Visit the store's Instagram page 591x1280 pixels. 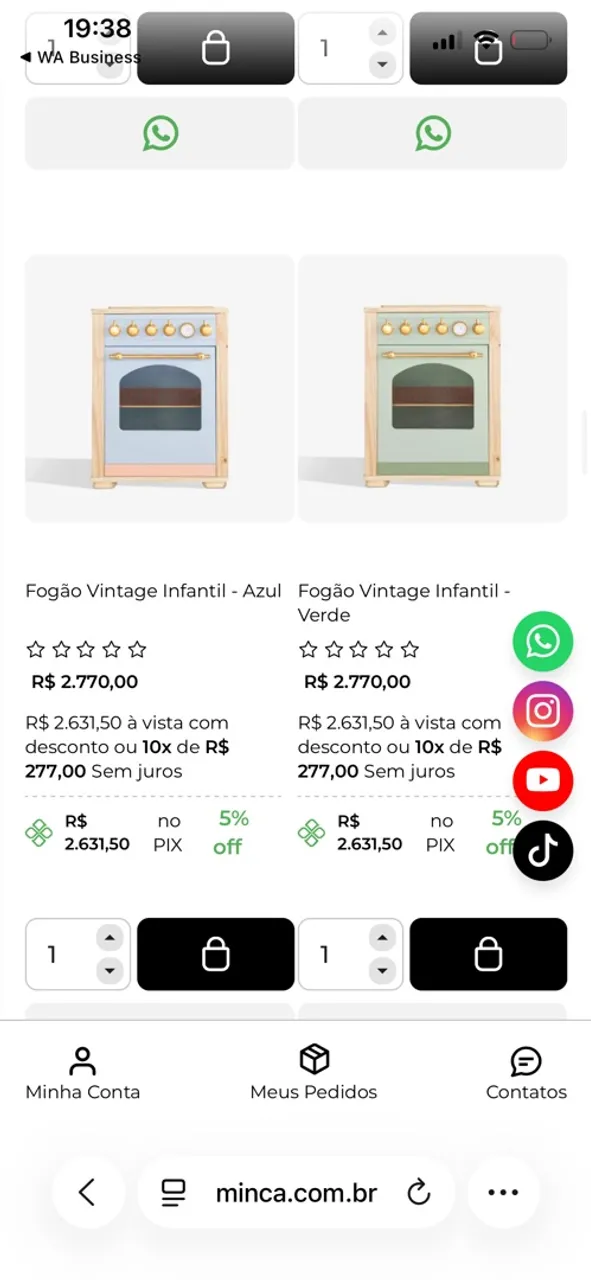coord(543,711)
